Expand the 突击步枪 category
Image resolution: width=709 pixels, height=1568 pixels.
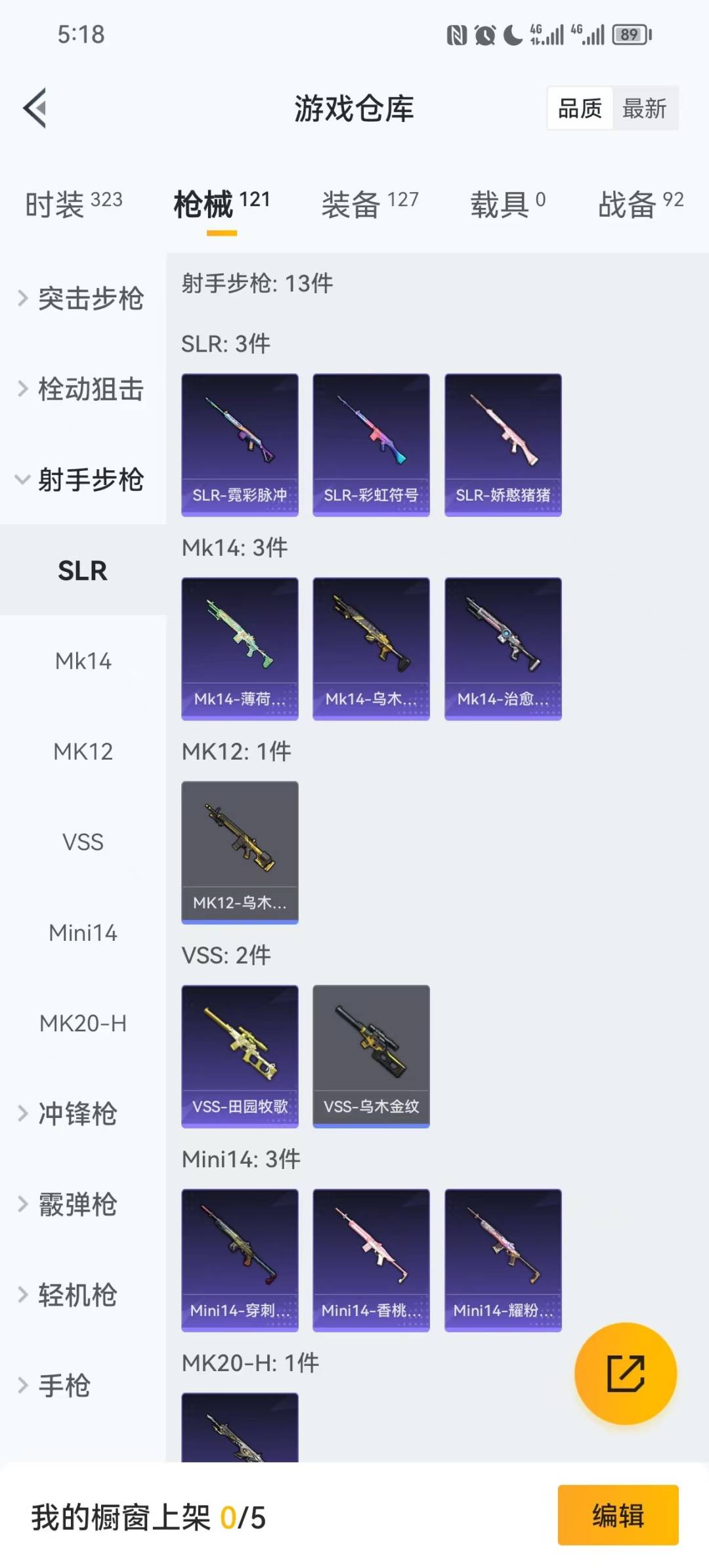tap(83, 299)
